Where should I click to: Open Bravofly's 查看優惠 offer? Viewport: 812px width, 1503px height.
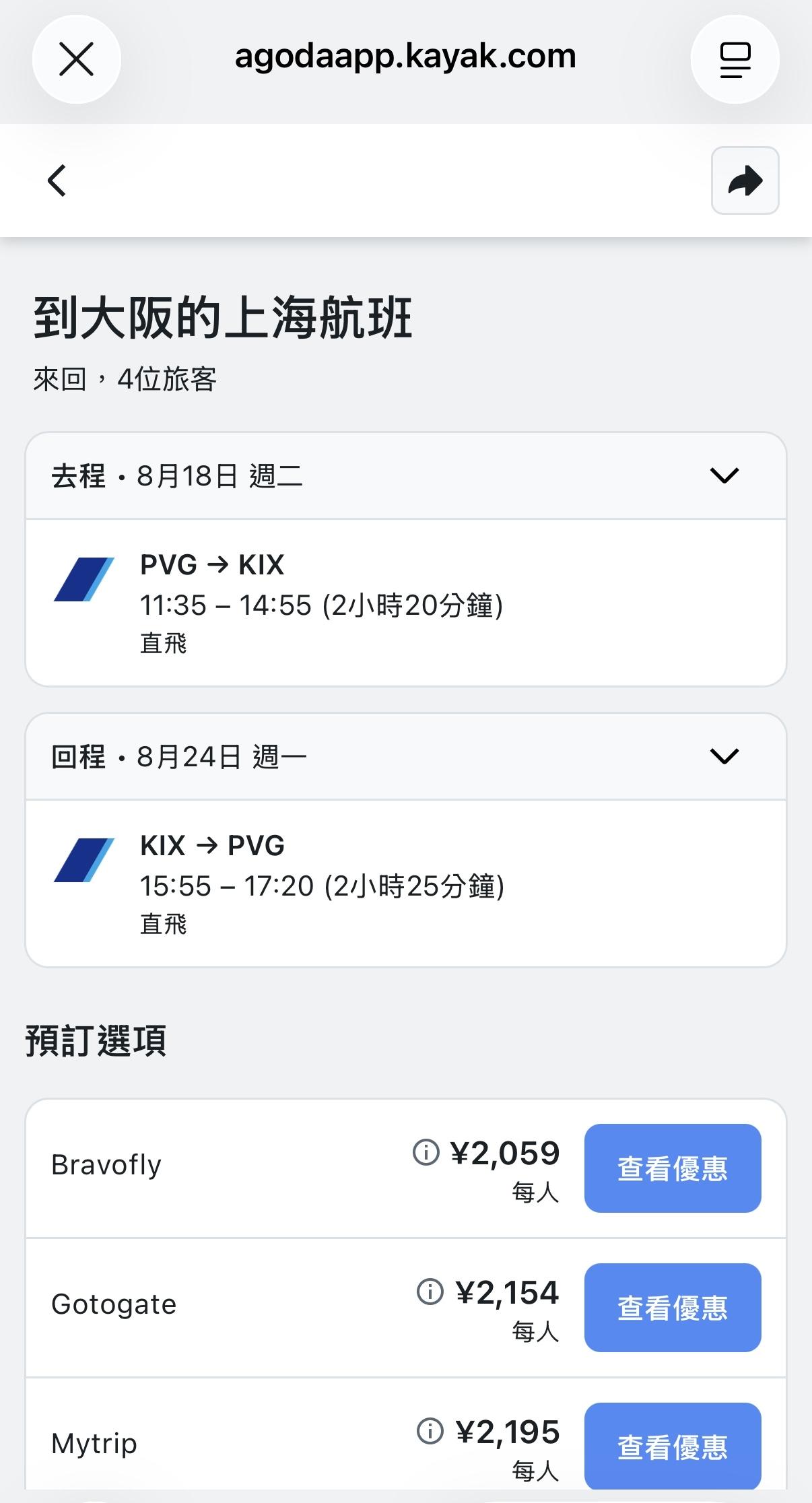click(672, 1168)
